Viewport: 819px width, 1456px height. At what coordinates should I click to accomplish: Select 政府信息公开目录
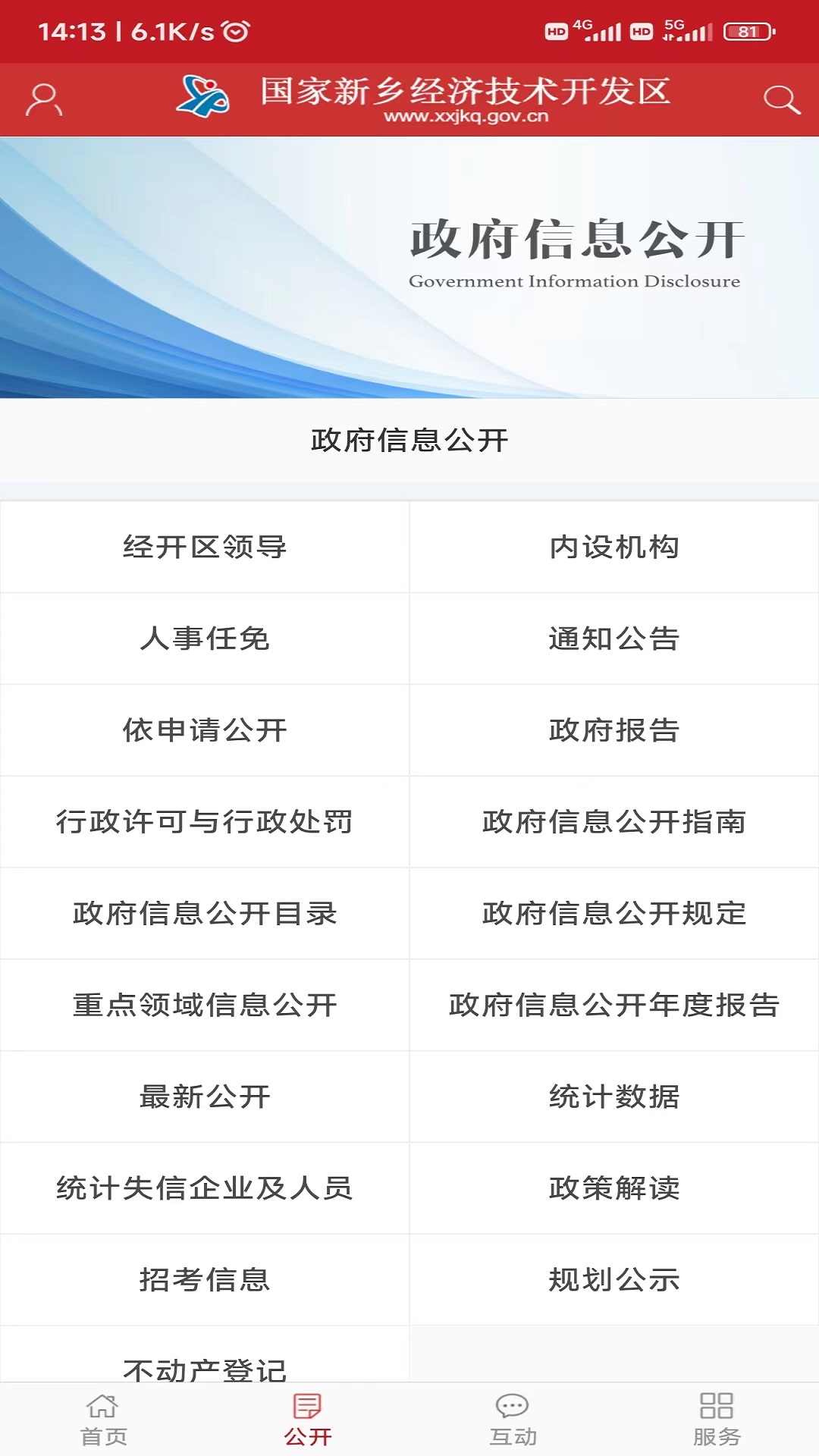[x=205, y=914]
